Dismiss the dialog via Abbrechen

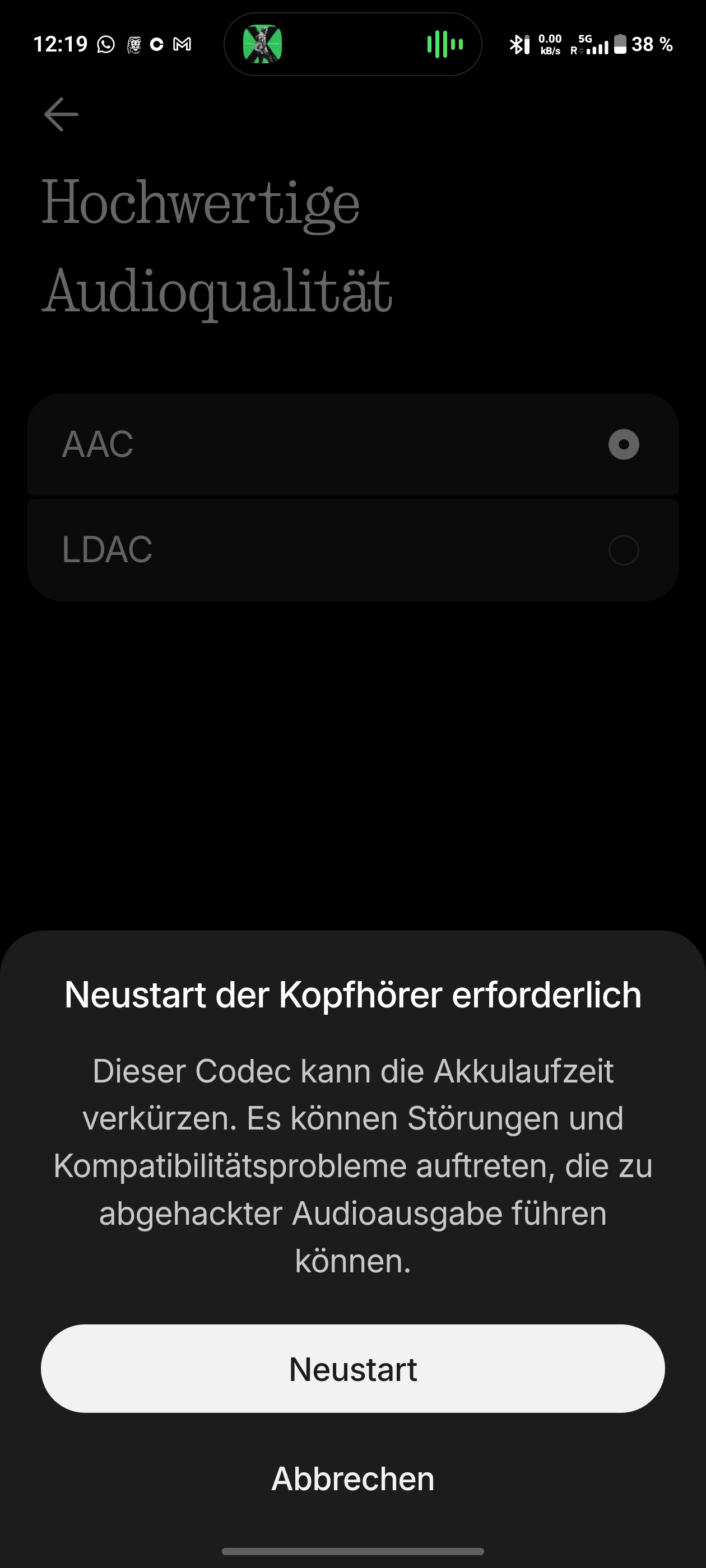point(352,1478)
